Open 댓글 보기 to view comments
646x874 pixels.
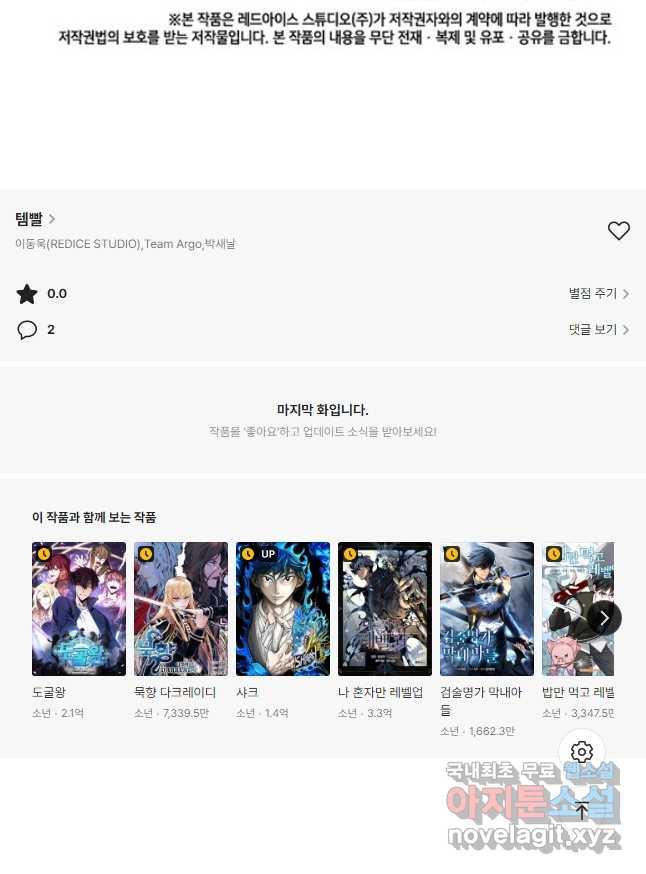[x=598, y=330]
